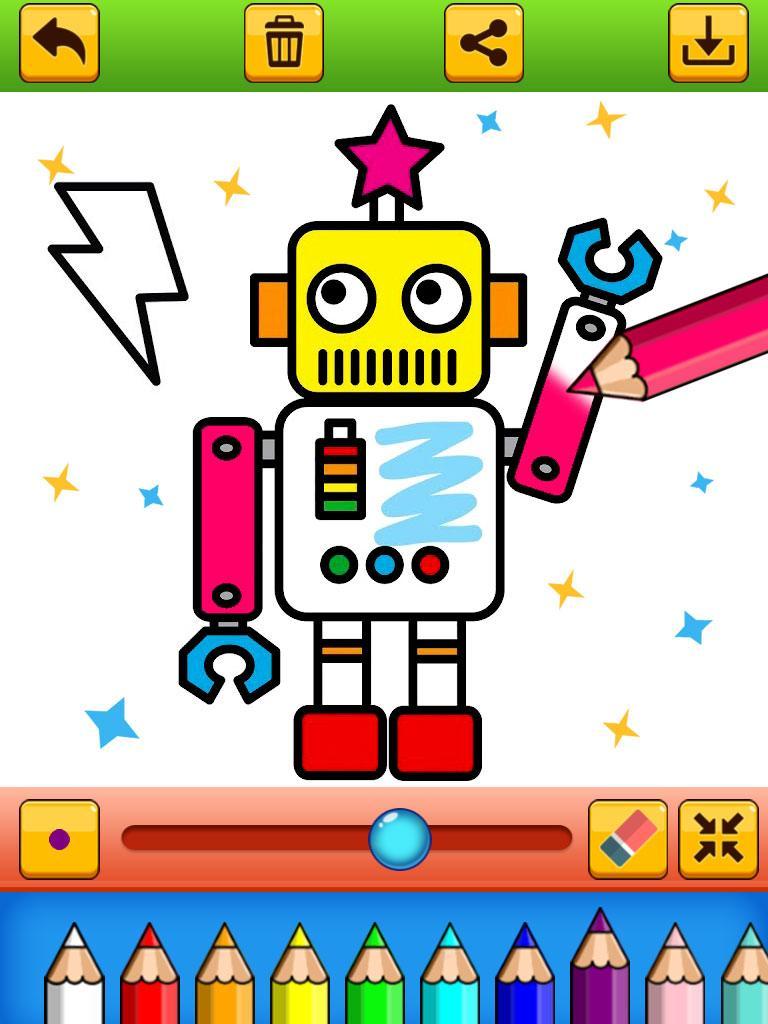Share the robot drawing
The height and width of the screenshot is (1024, 768).
point(484,43)
